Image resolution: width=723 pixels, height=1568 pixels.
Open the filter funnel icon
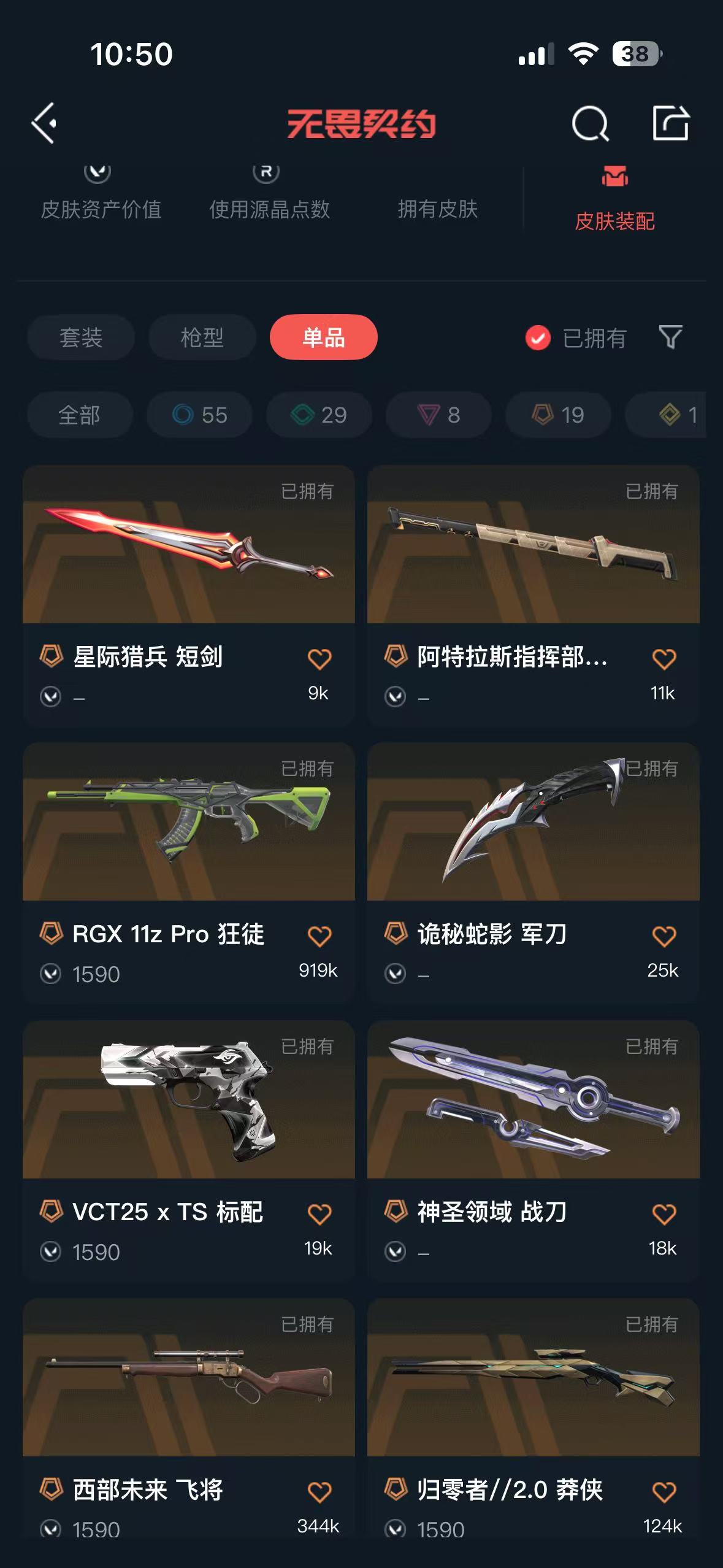670,337
